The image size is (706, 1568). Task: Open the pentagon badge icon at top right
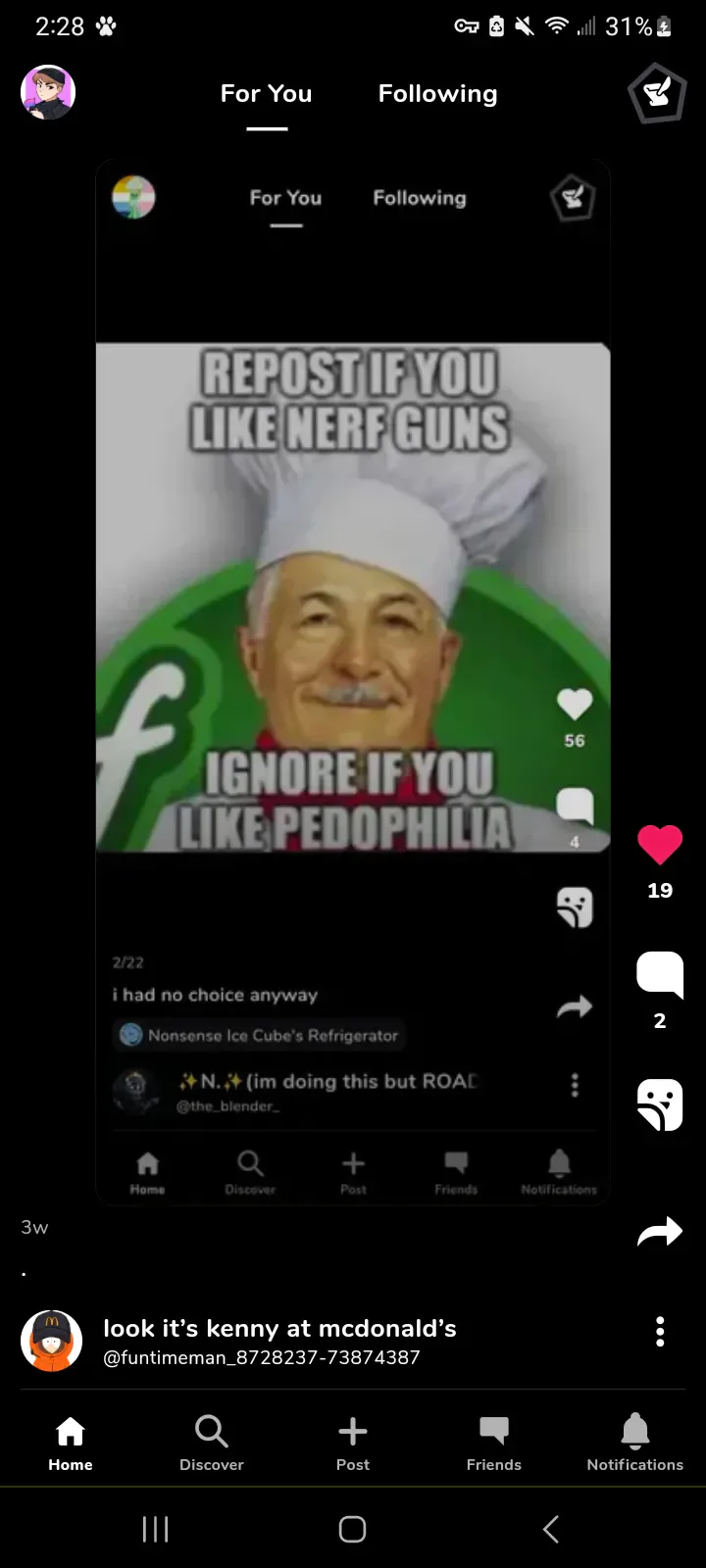point(657,93)
